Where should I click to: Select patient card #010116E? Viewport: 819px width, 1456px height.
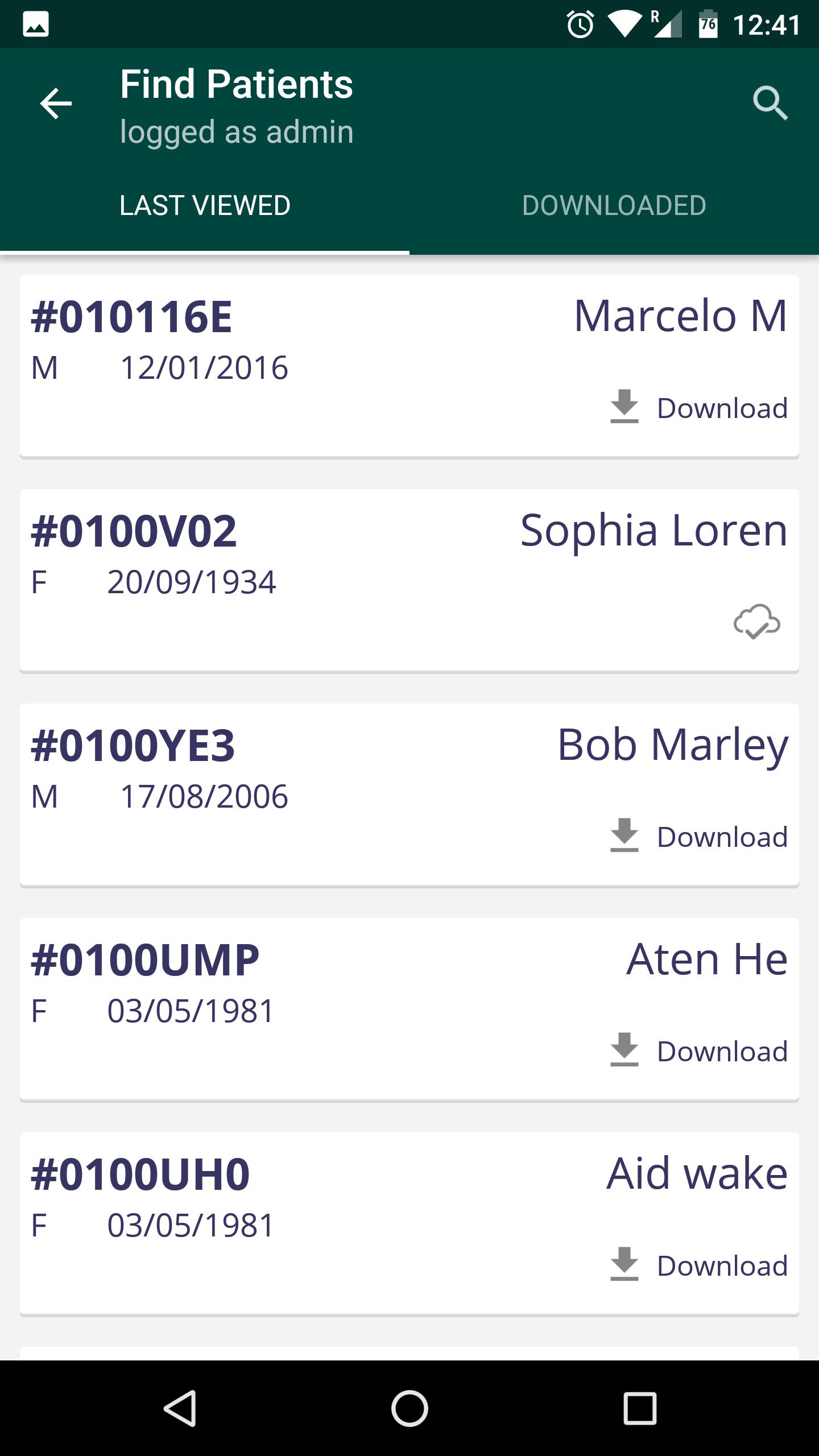point(408,364)
